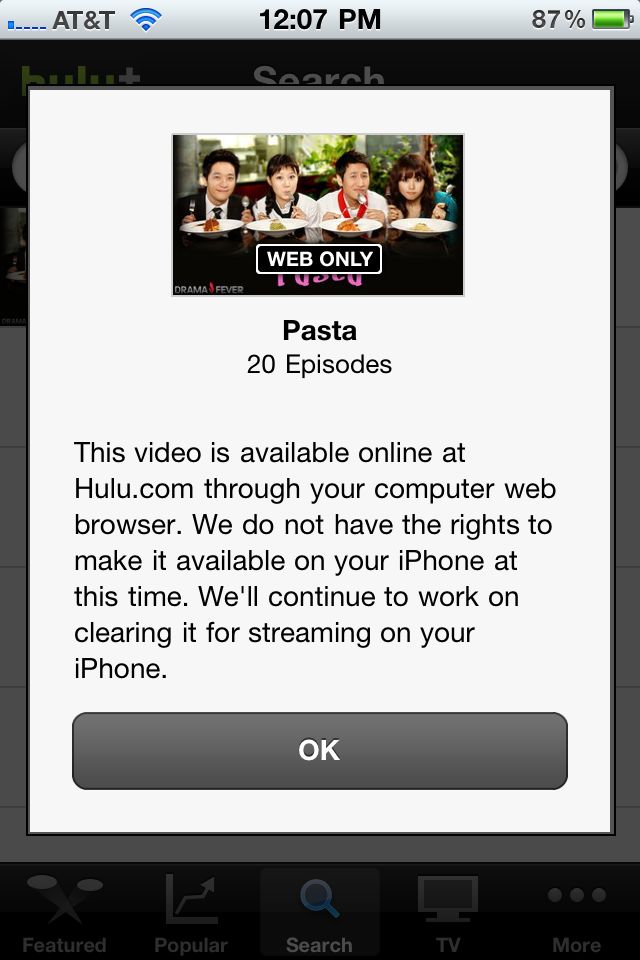Dismiss the dialog with OK
The height and width of the screenshot is (960, 640).
[x=319, y=750]
